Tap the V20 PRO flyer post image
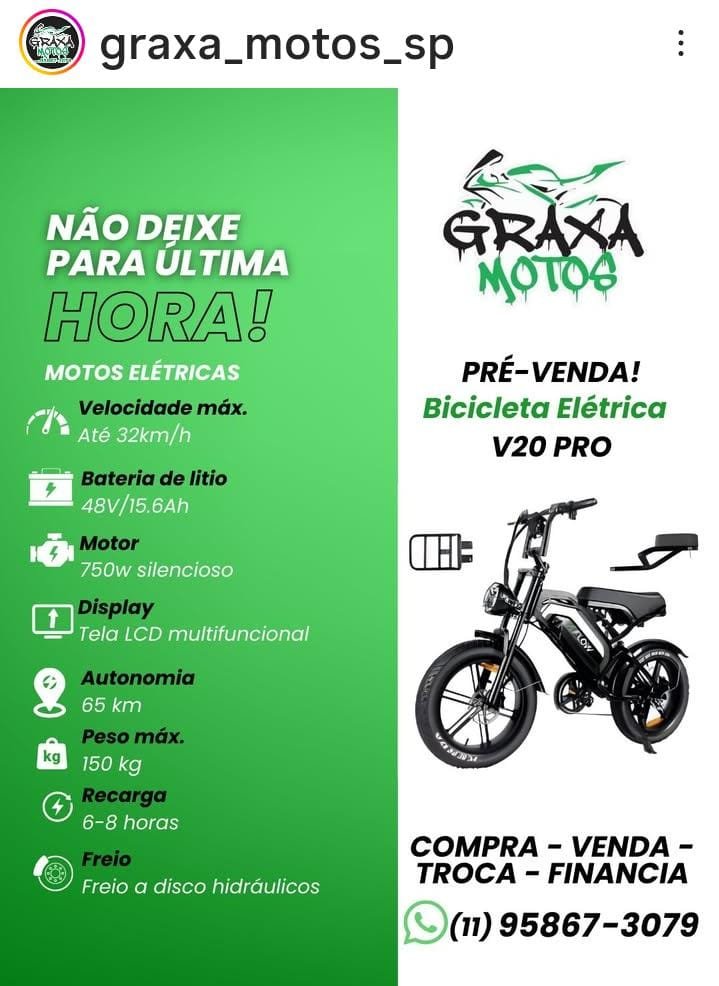719x986 pixels. pyautogui.click(x=359, y=537)
